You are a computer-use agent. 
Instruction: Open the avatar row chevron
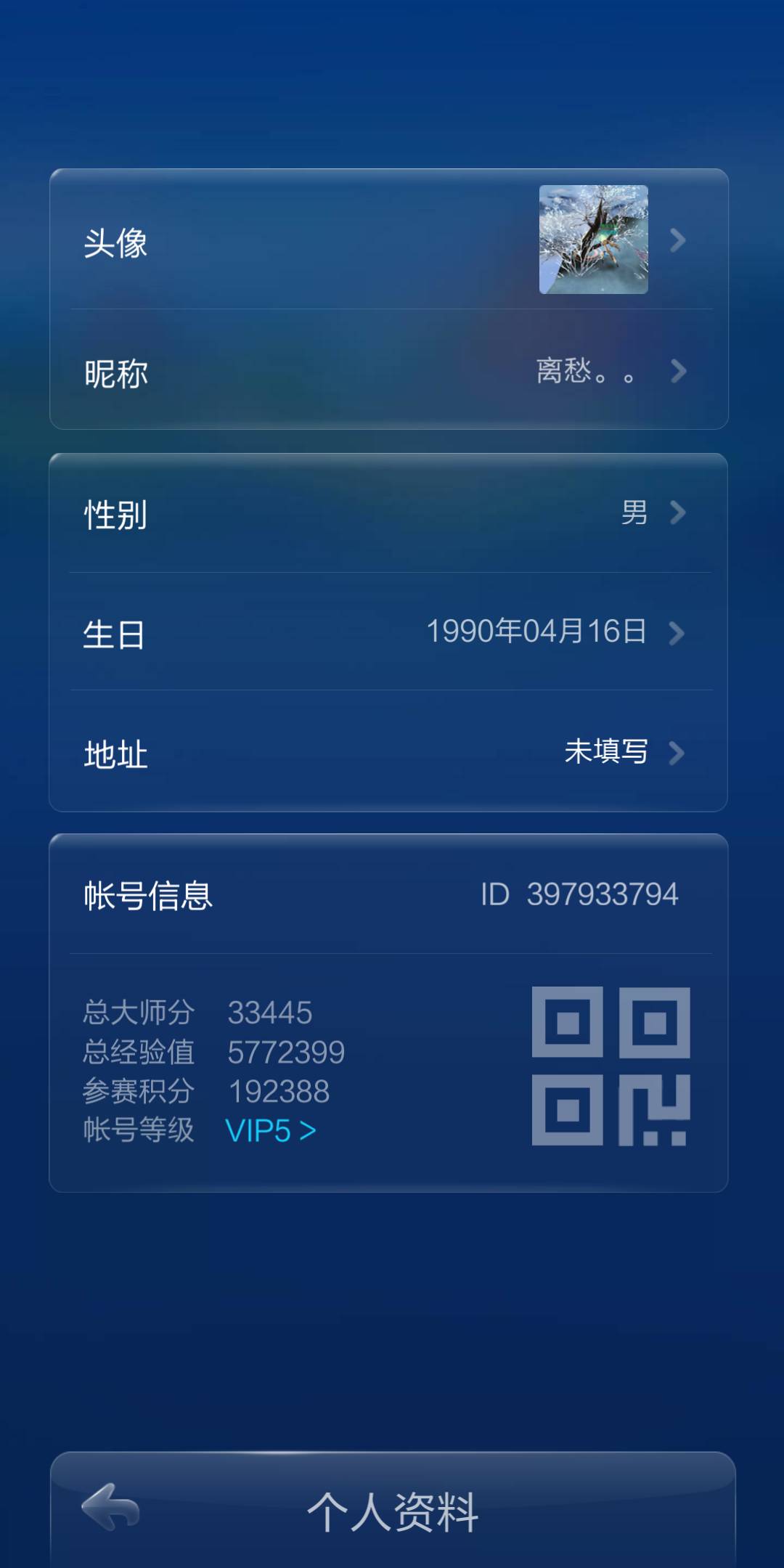click(x=677, y=240)
